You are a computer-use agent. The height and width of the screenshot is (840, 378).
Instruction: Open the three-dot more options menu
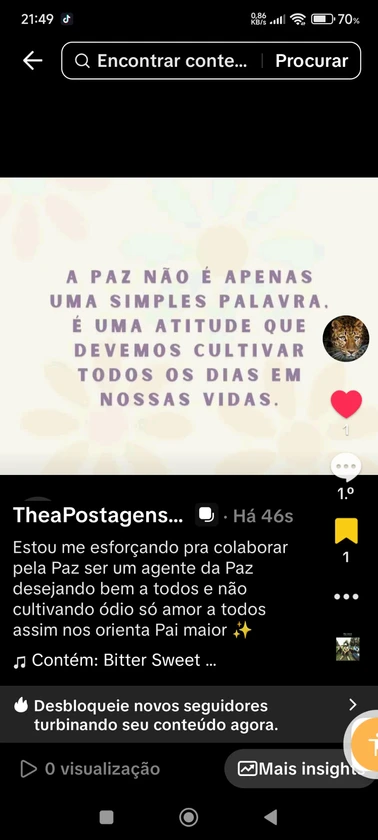[346, 597]
